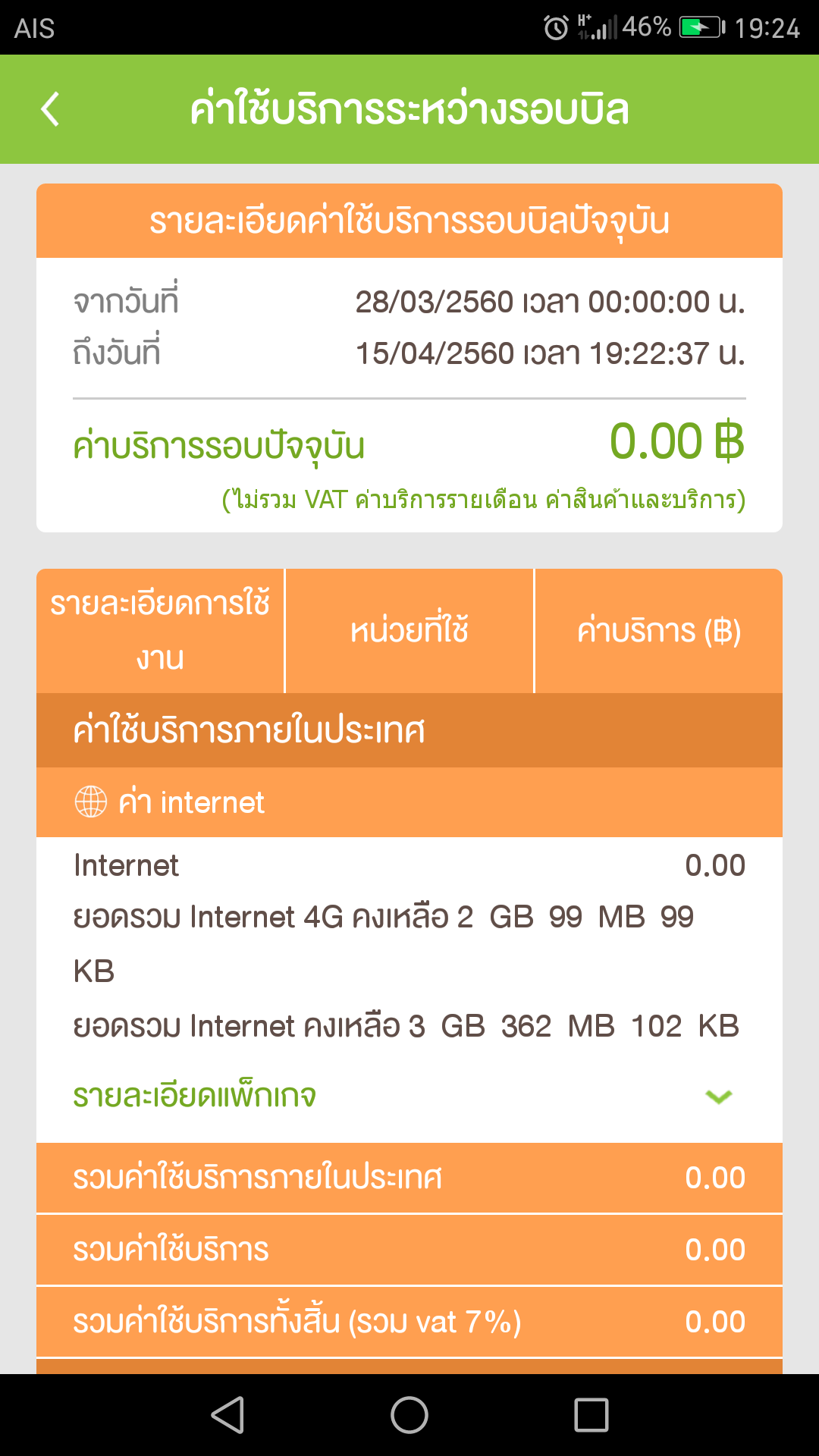The height and width of the screenshot is (1456, 819).
Task: Open the recent apps overview
Action: tap(591, 1415)
